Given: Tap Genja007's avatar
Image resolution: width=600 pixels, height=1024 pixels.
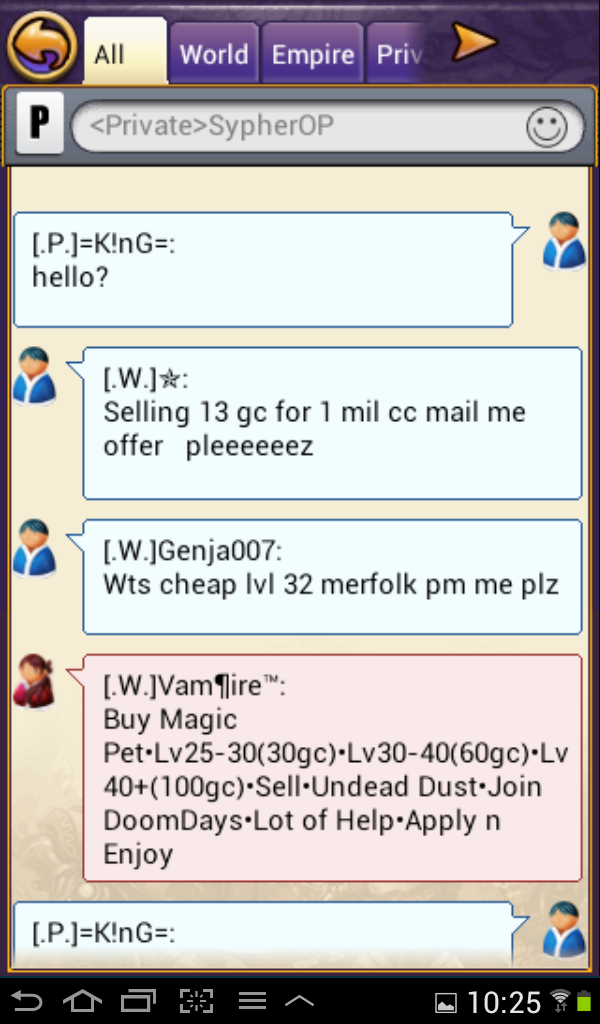Looking at the screenshot, I should [x=34, y=547].
